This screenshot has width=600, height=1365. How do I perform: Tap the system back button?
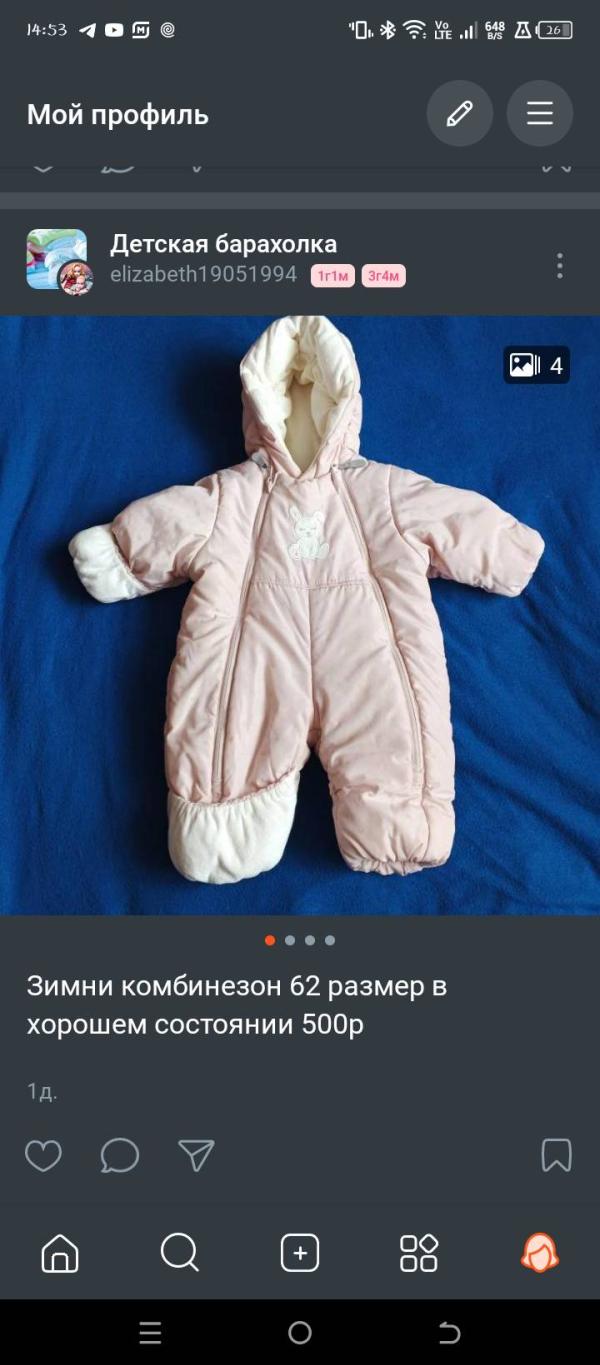pos(449,1333)
